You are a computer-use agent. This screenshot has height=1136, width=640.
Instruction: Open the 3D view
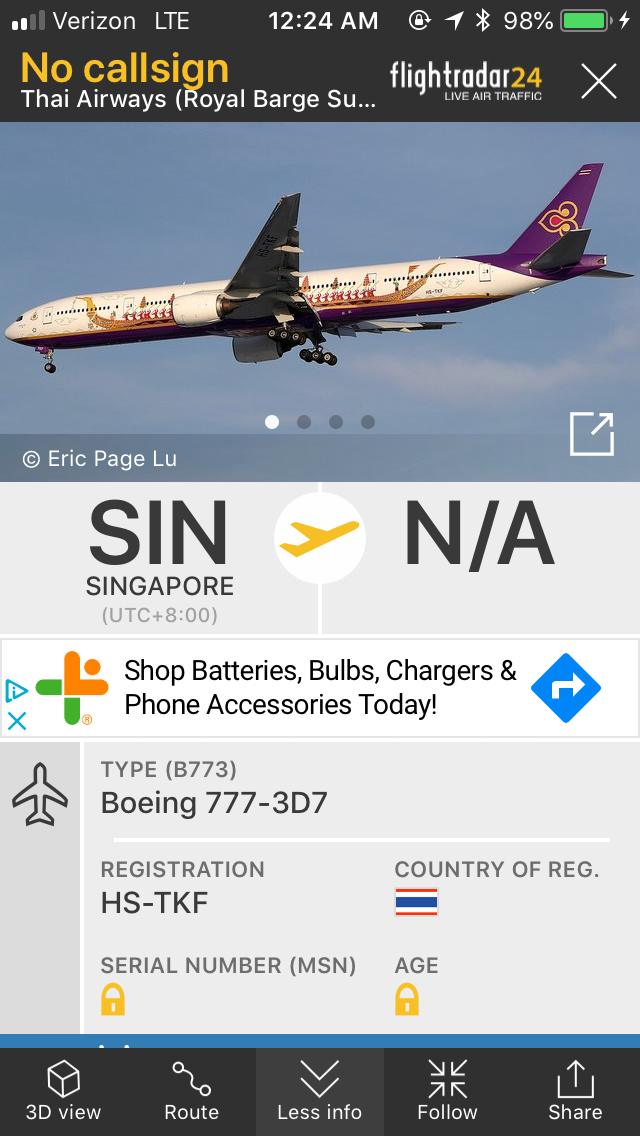(64, 1091)
